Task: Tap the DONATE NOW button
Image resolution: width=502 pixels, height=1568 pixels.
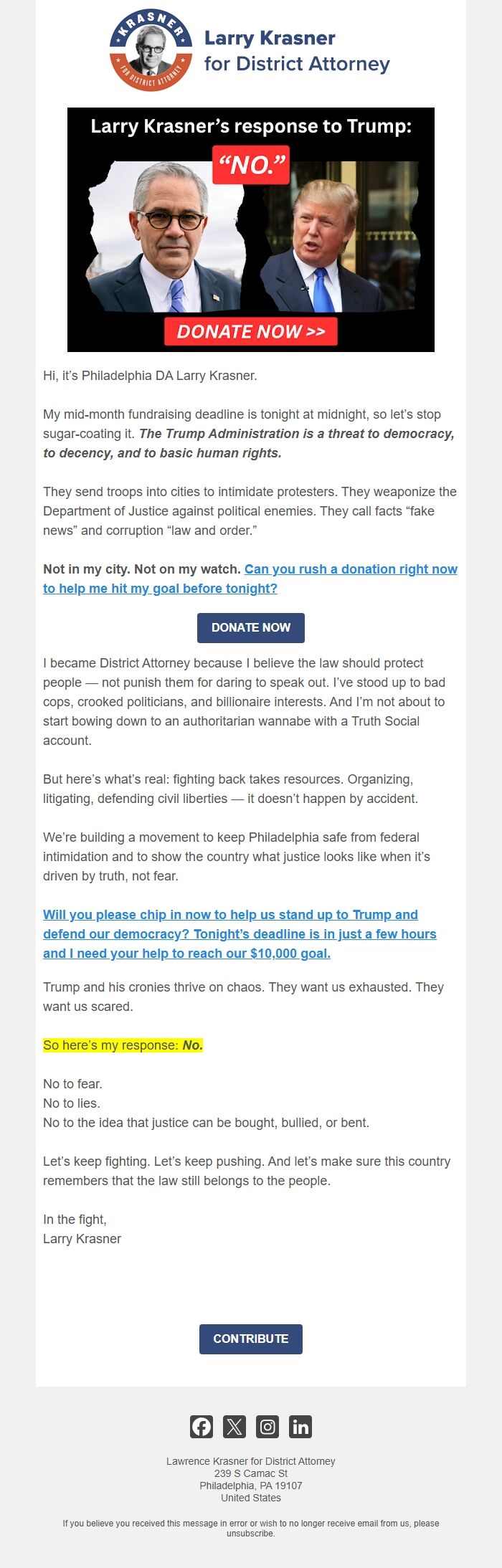Action: click(250, 627)
